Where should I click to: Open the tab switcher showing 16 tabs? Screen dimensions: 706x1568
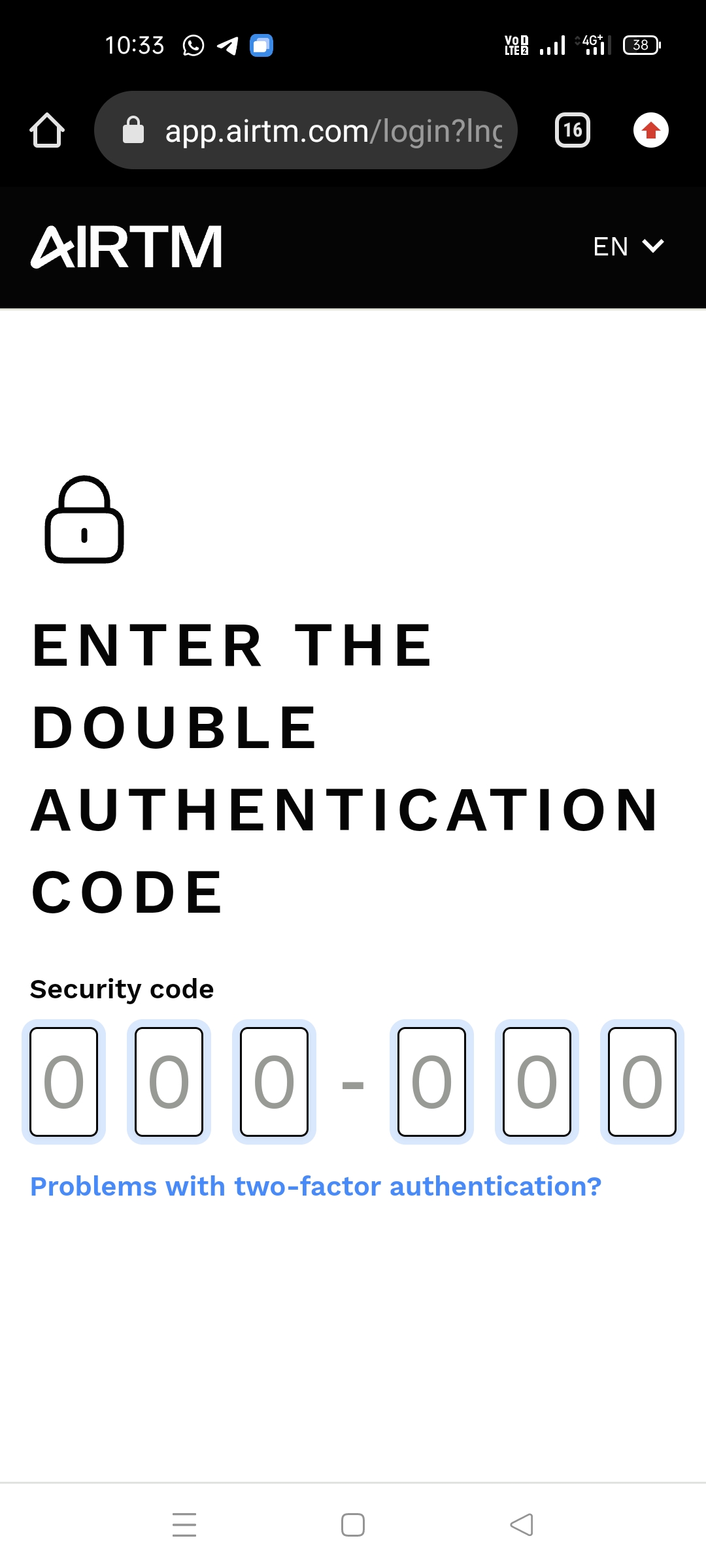coord(573,130)
